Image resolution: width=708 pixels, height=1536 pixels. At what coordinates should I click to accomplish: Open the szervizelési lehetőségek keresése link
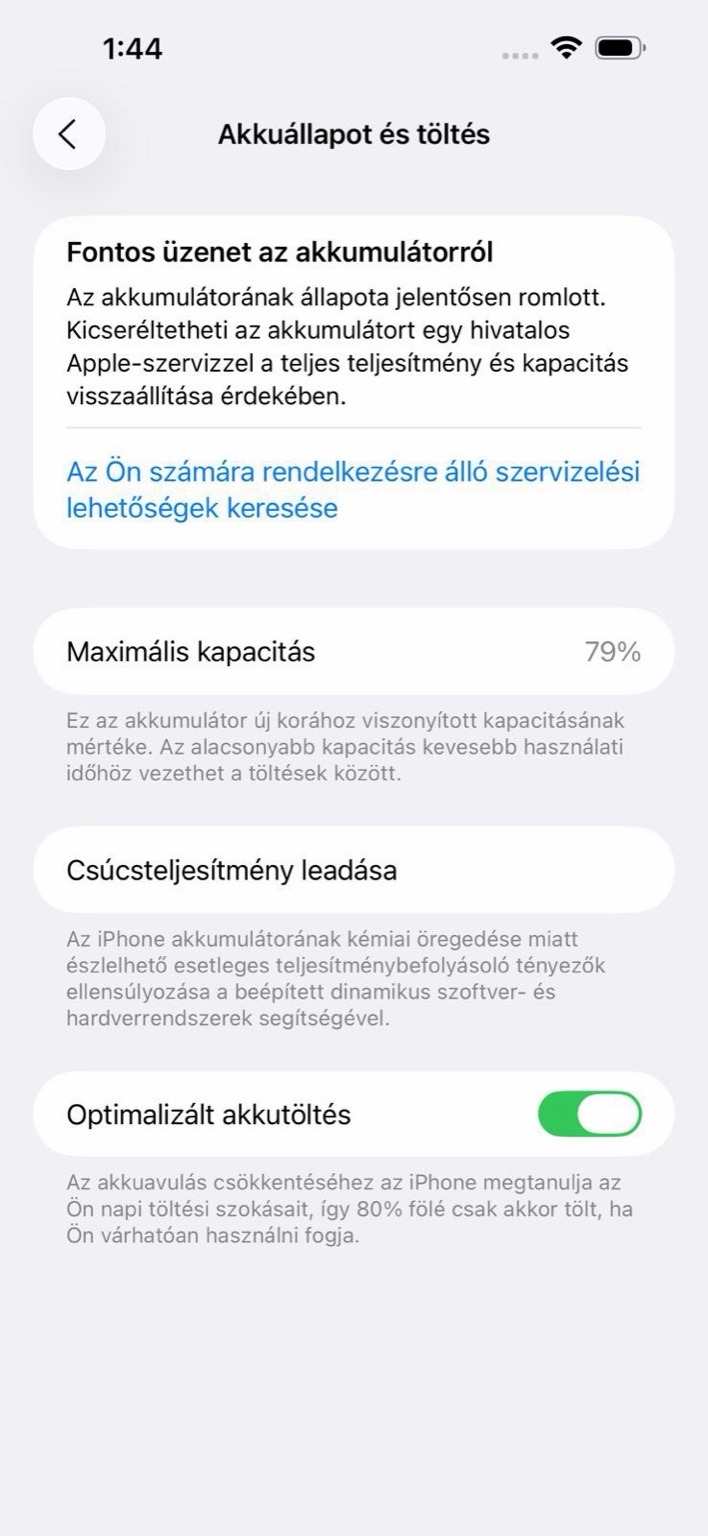(x=352, y=489)
